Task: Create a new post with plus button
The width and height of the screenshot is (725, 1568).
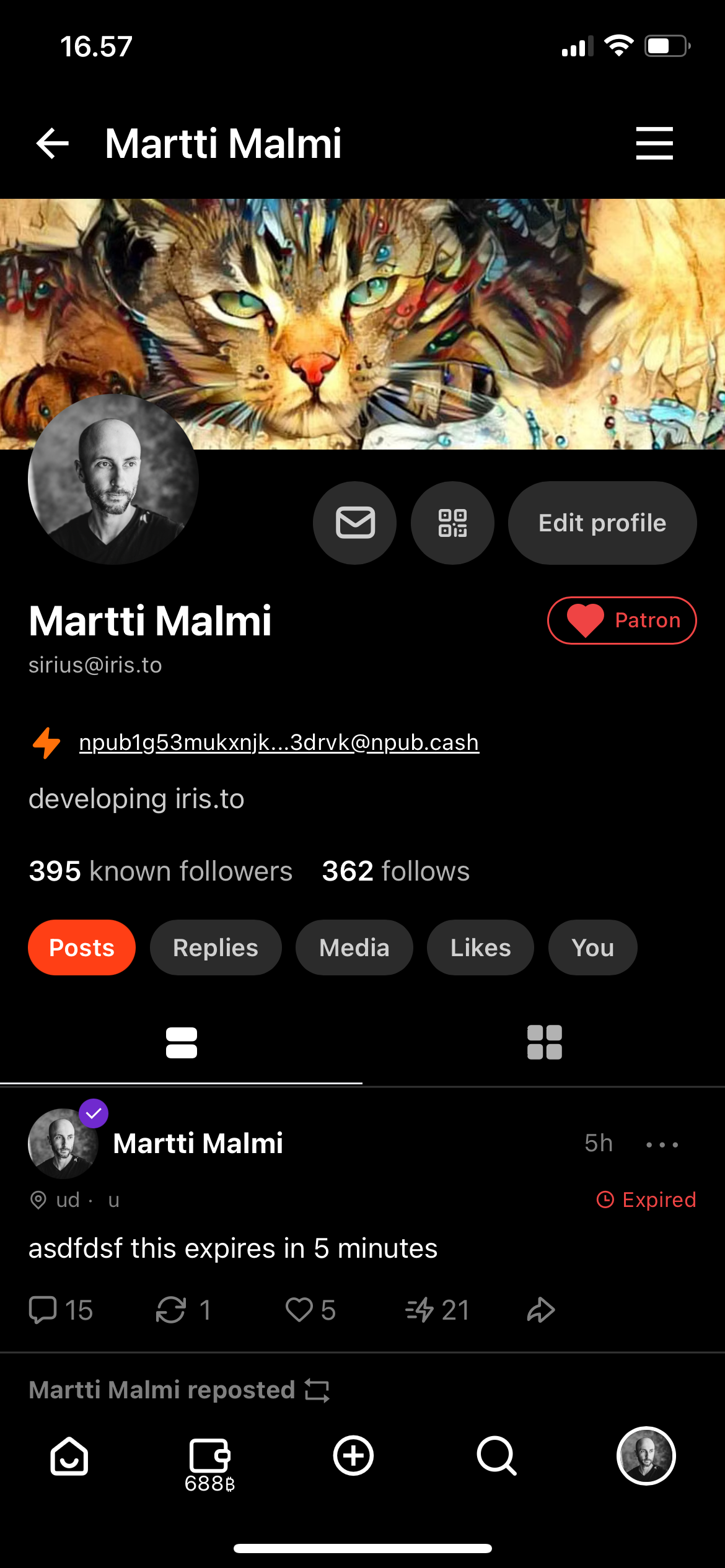Action: pos(353,1455)
